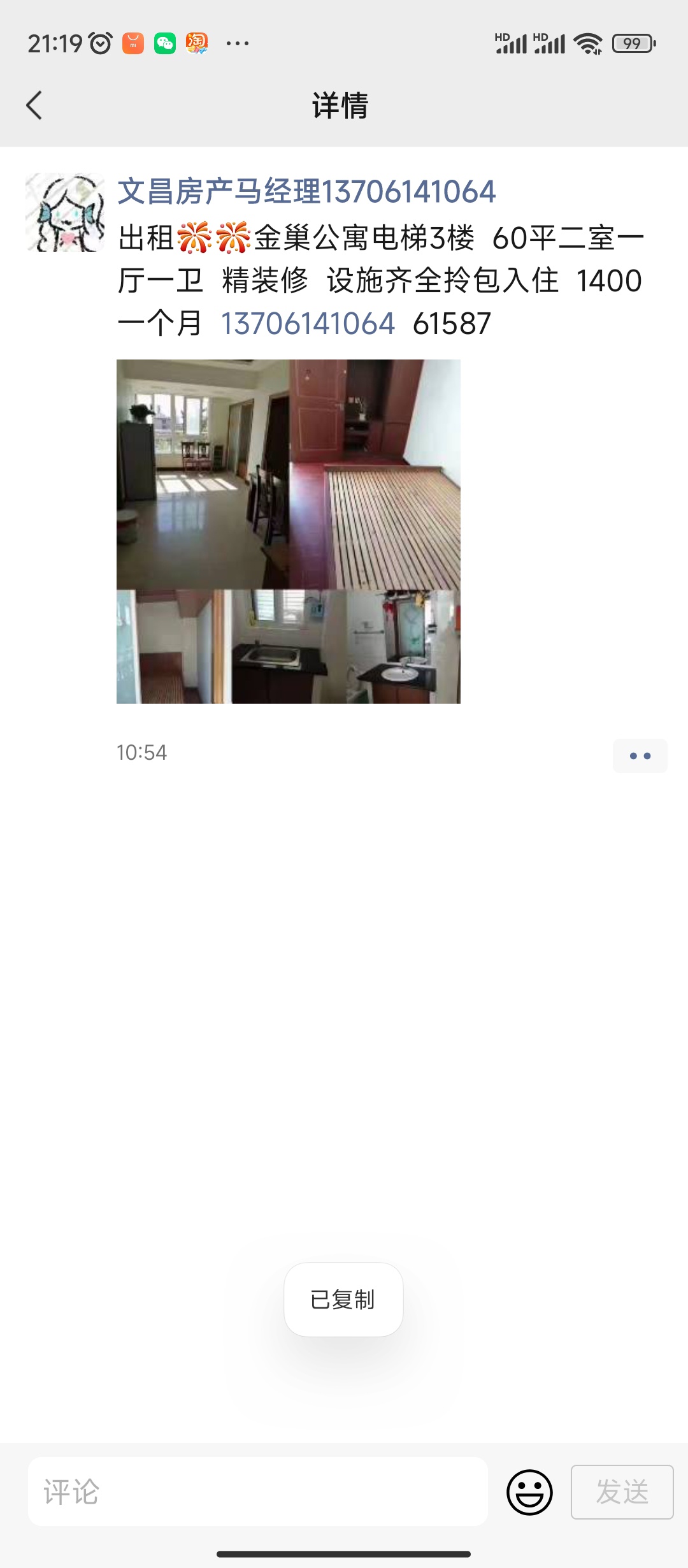
Task: Open profile of 文昌房产马经理13706141064
Action: coord(306,191)
